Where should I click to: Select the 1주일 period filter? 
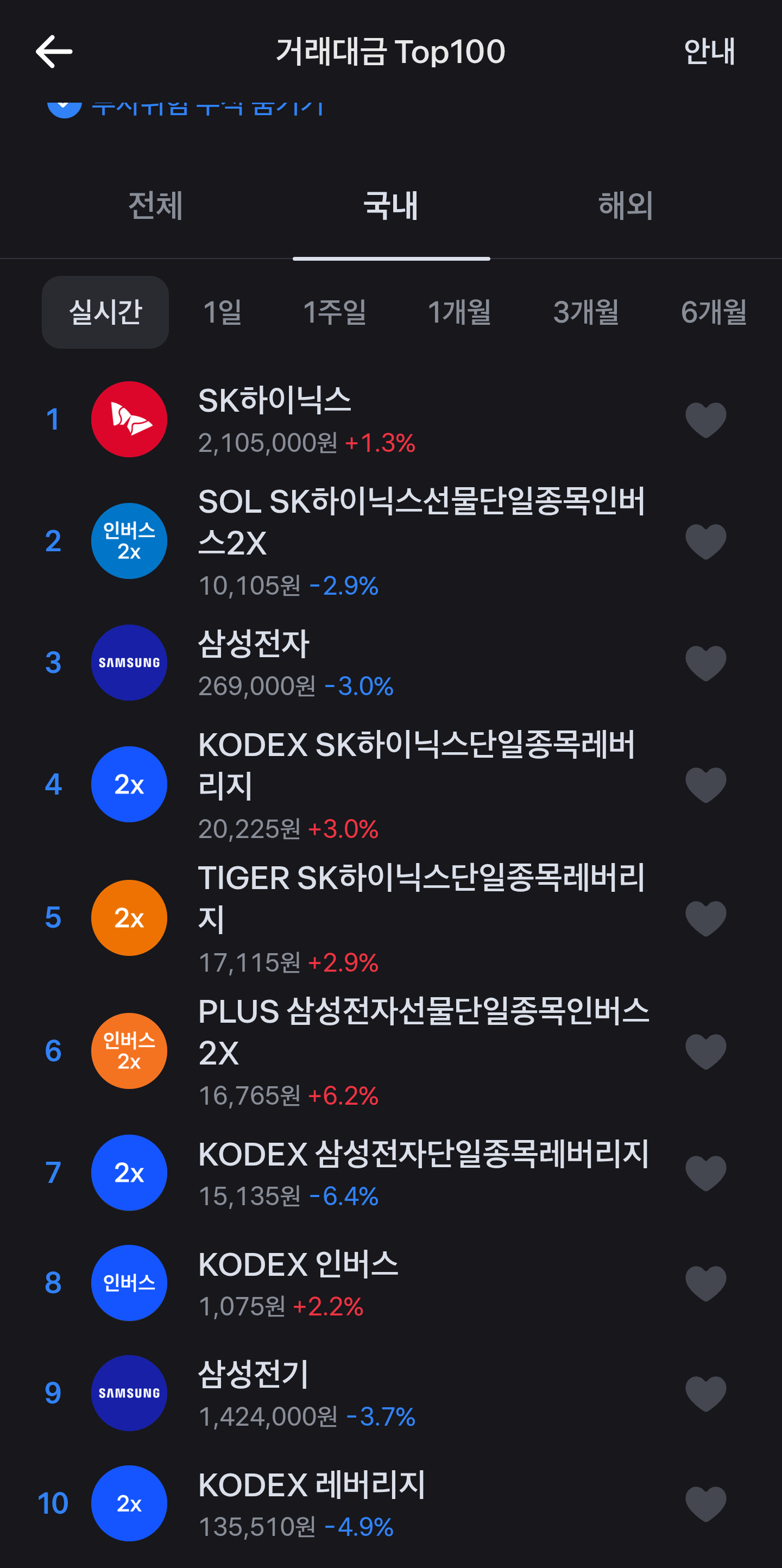pyautogui.click(x=334, y=312)
